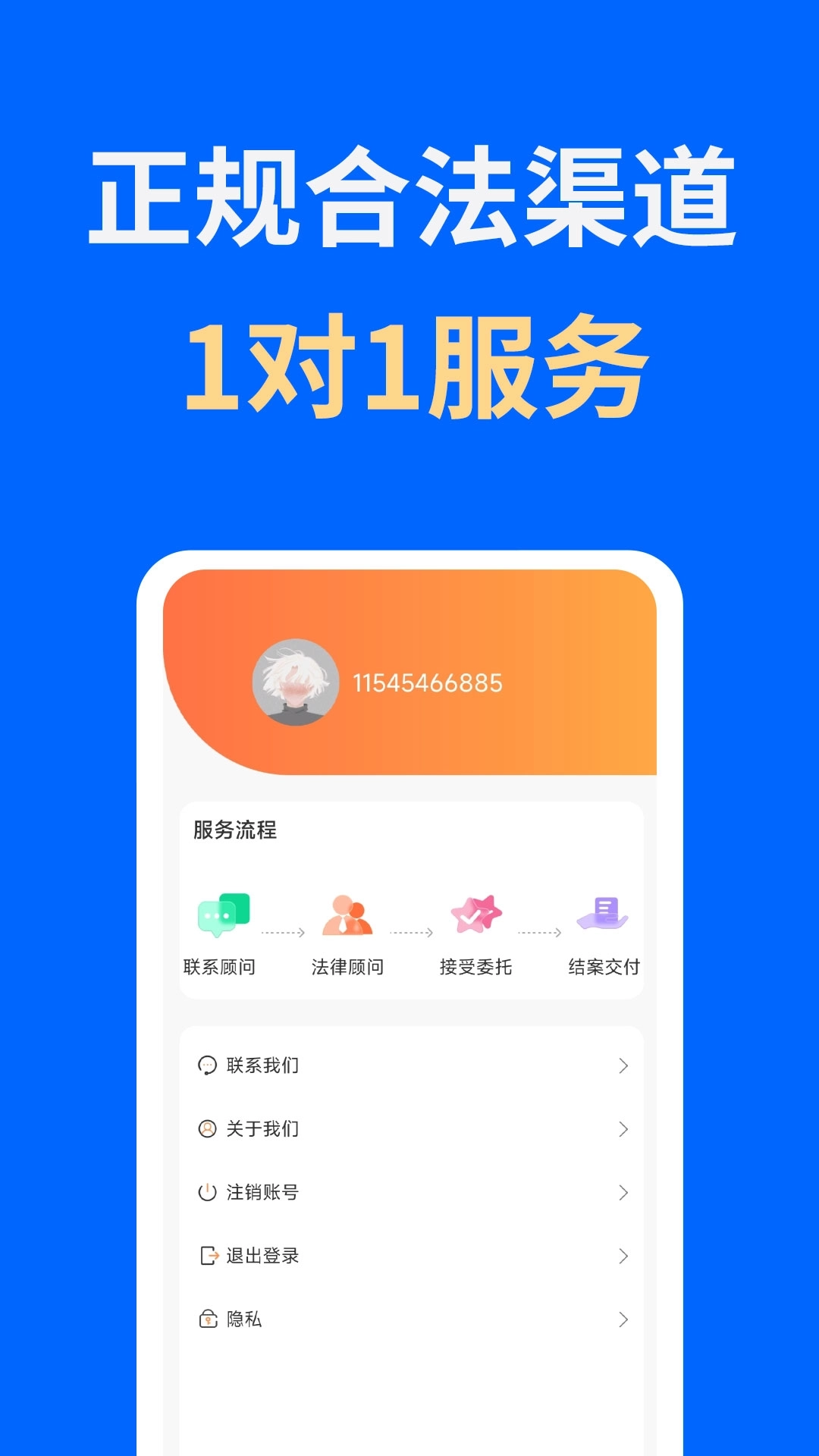
Task: Click the 注销账号 power icon
Action: pos(206,1192)
